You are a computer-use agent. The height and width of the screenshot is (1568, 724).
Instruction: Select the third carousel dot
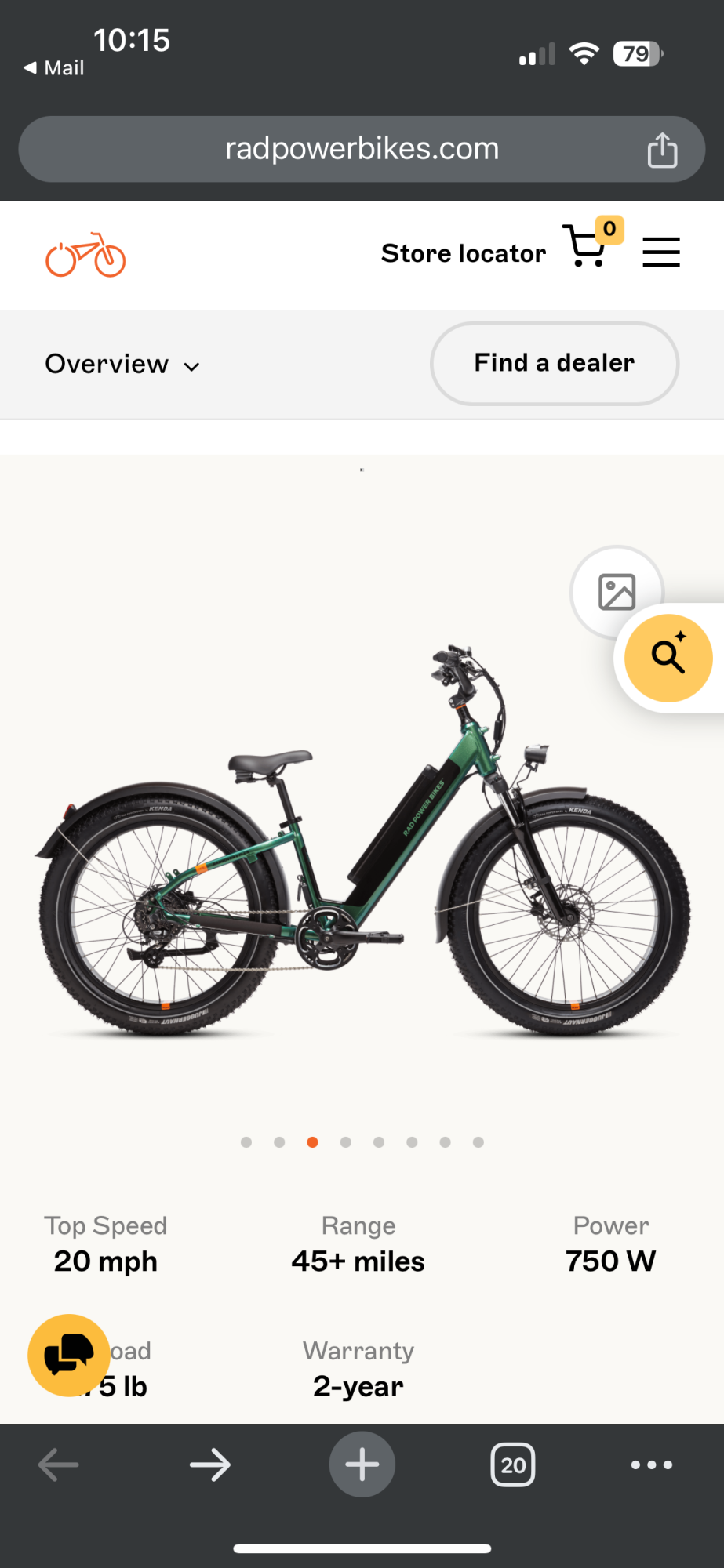point(312,1142)
